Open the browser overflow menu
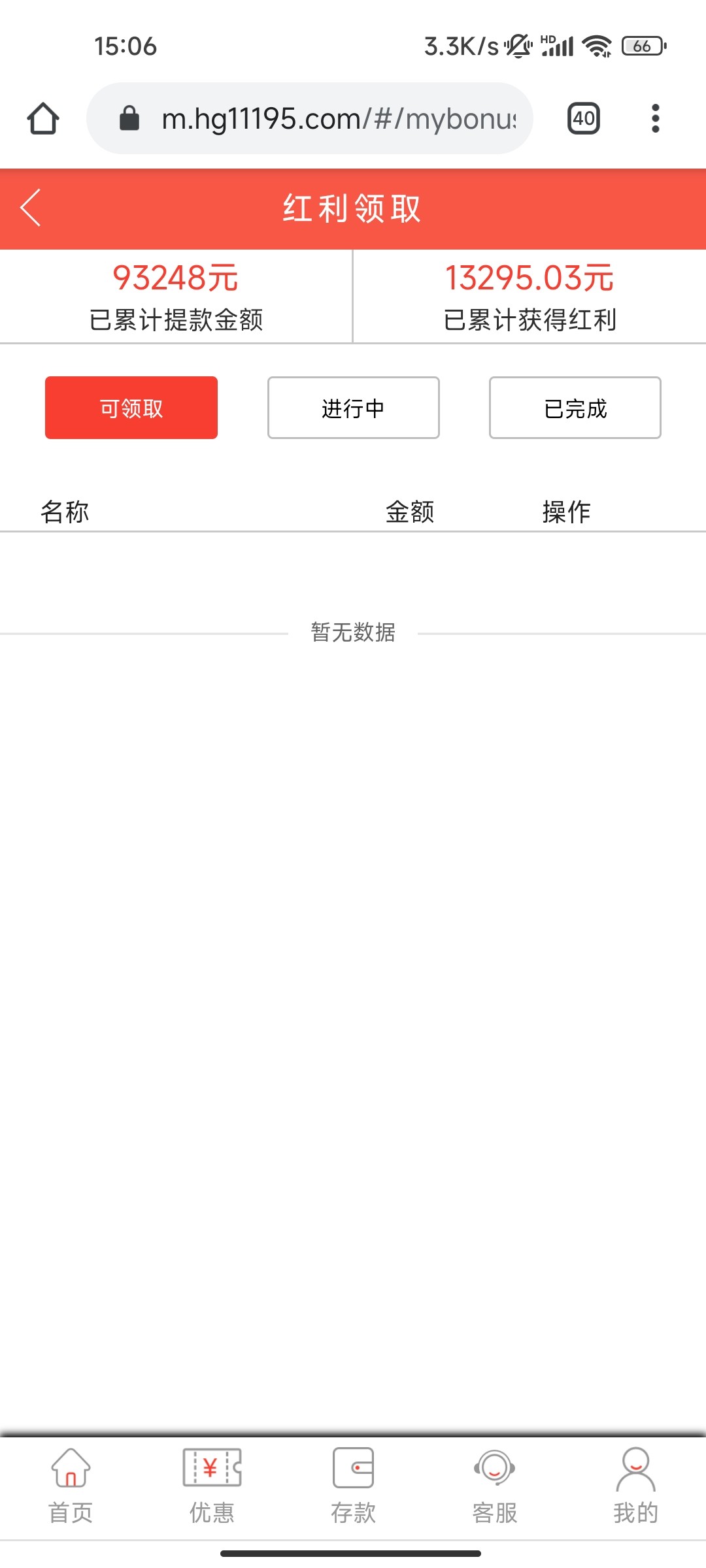This screenshot has height=1568, width=706. (x=655, y=119)
